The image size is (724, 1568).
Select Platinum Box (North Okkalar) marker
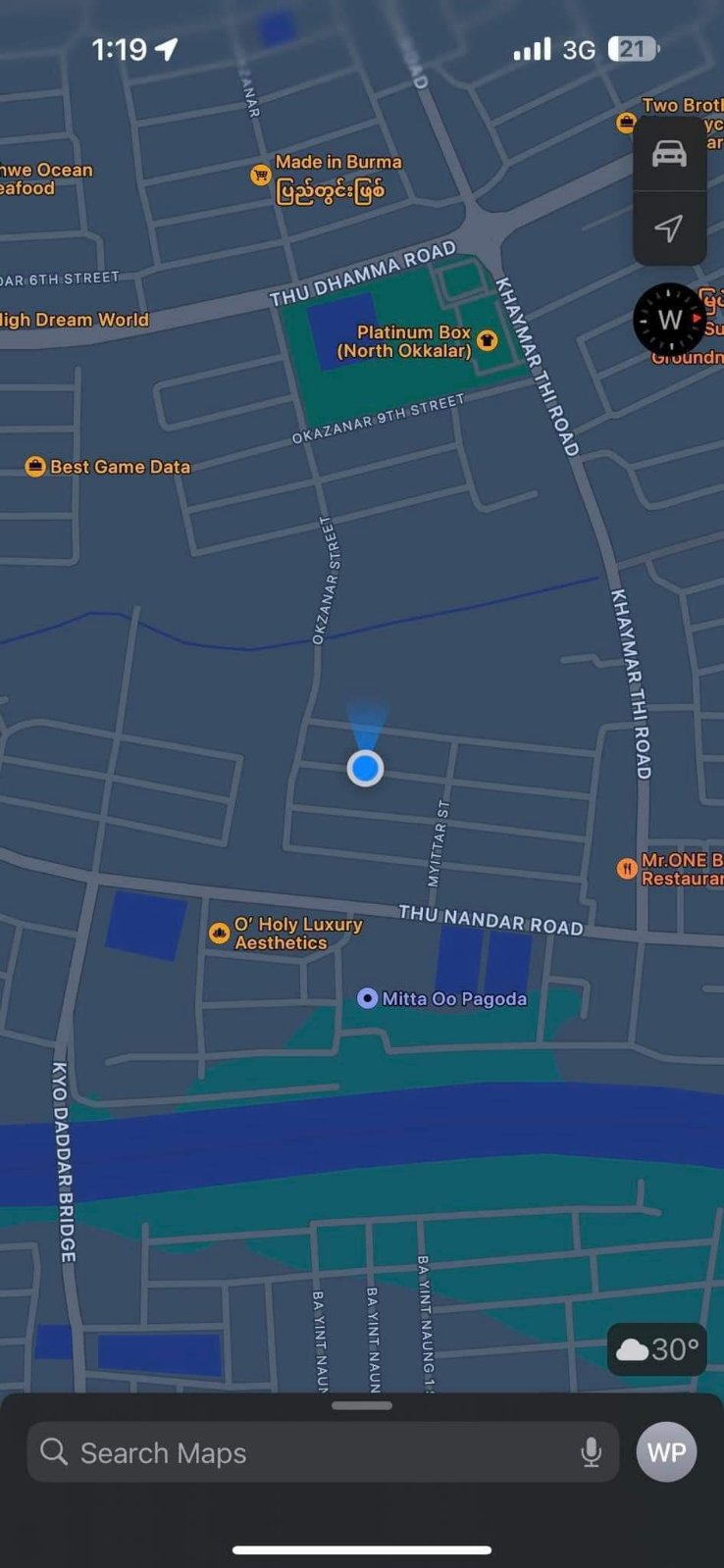point(487,341)
